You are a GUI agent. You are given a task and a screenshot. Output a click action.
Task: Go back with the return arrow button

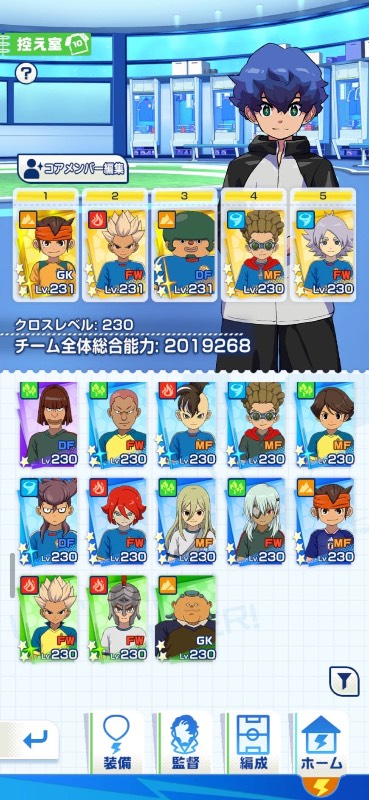pos(32,740)
